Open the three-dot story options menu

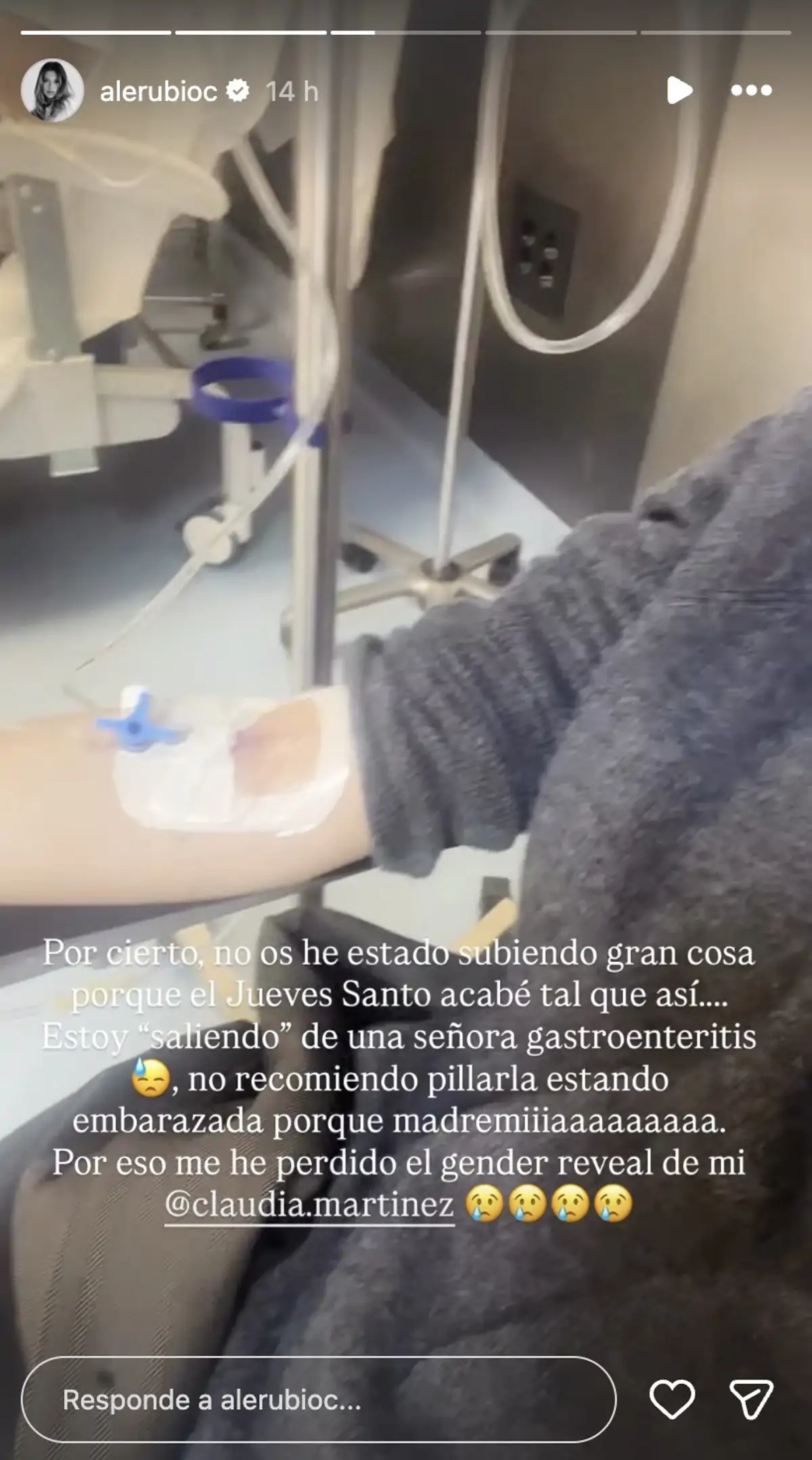(x=751, y=90)
